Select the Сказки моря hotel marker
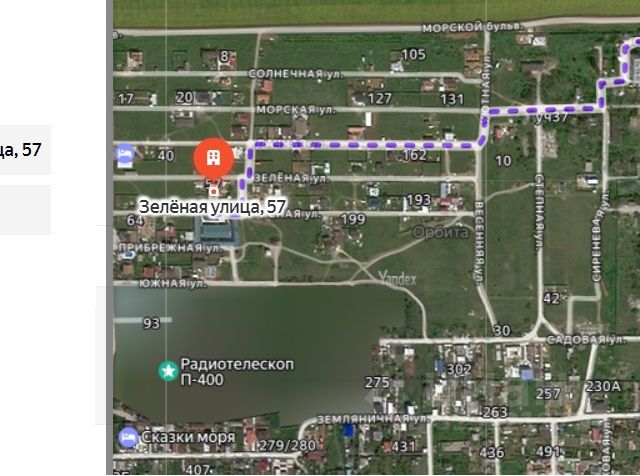This screenshot has width=640, height=476. tap(127, 437)
